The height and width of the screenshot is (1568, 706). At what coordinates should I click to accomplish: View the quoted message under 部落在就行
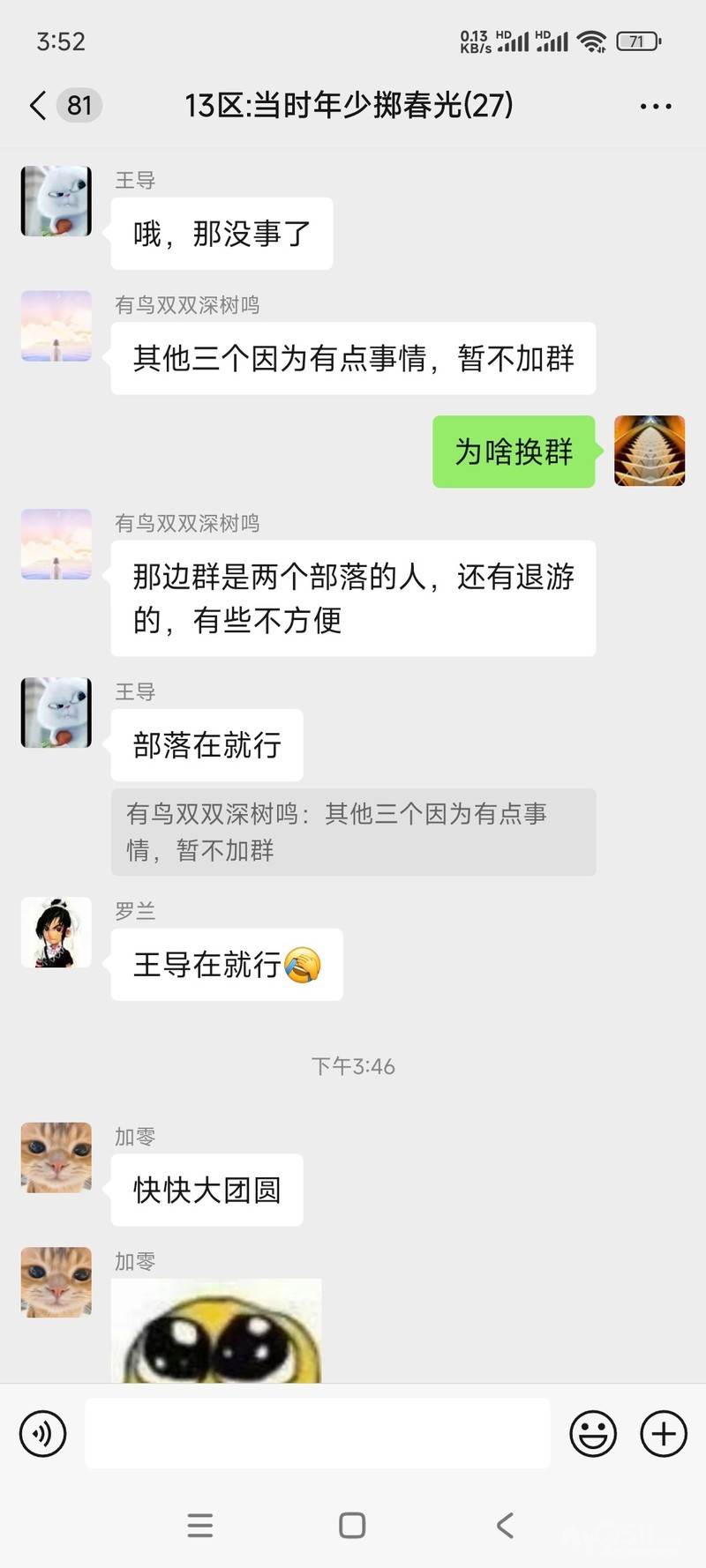353,832
